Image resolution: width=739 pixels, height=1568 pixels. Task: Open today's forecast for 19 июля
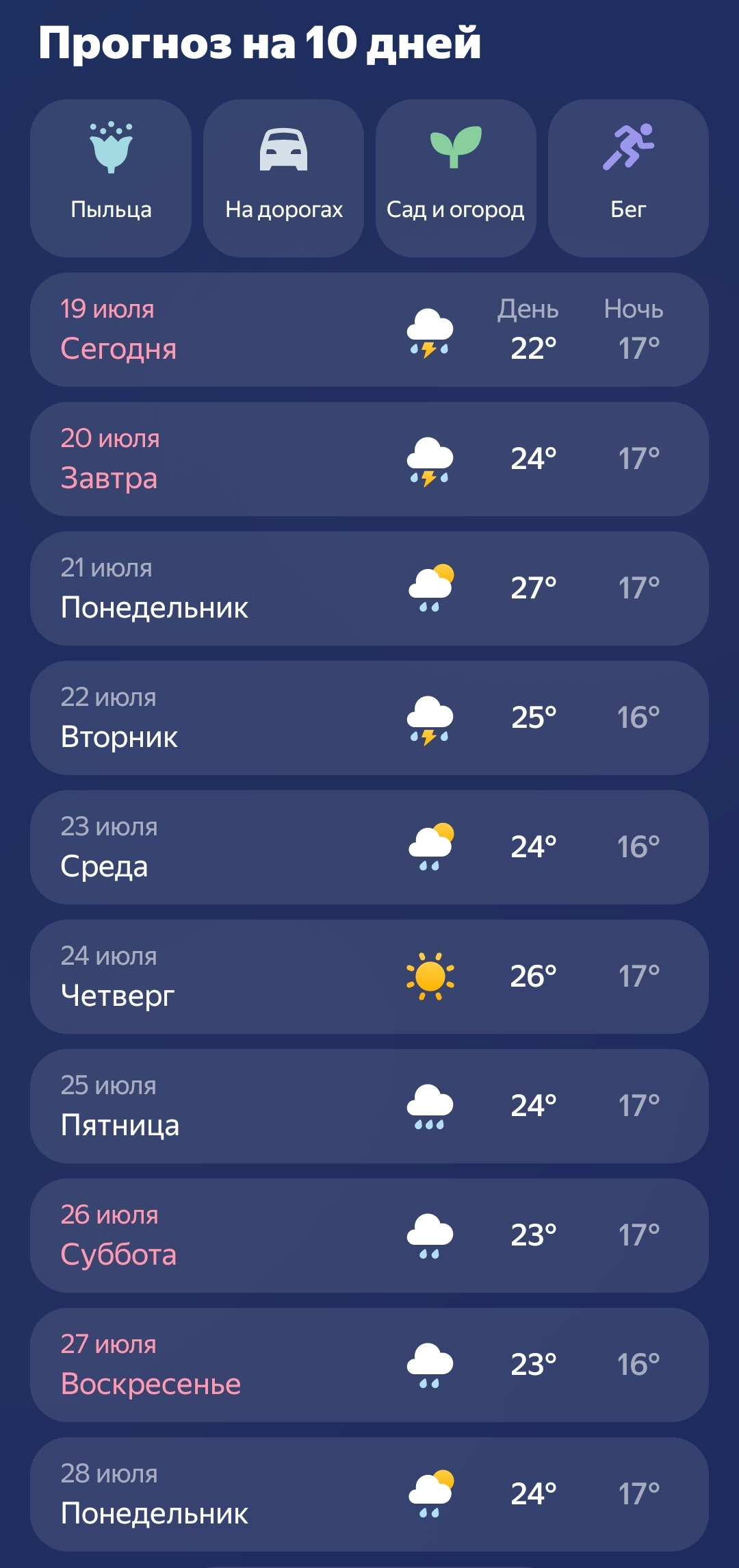(369, 330)
